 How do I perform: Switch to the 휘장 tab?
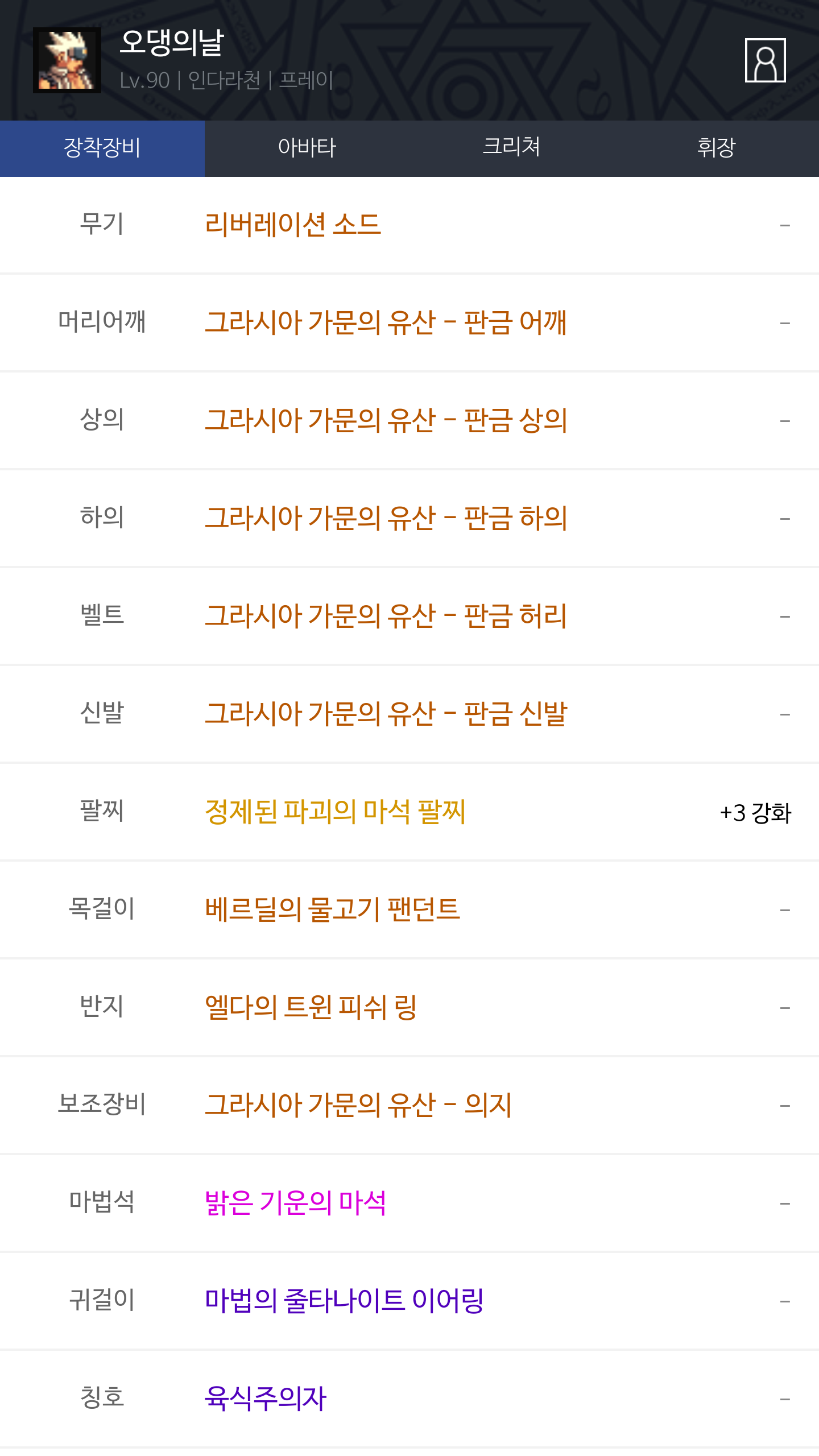pos(717,148)
